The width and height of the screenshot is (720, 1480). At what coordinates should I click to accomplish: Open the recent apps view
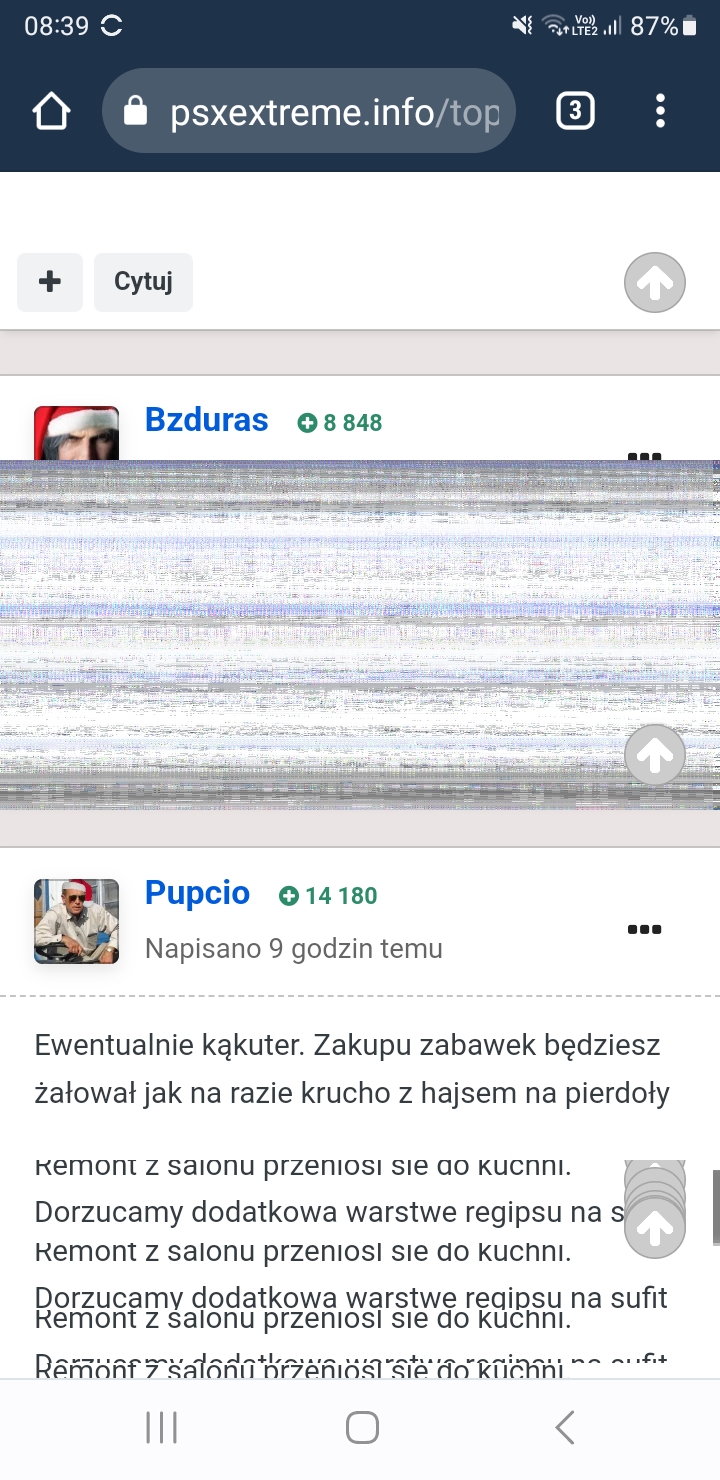161,1427
